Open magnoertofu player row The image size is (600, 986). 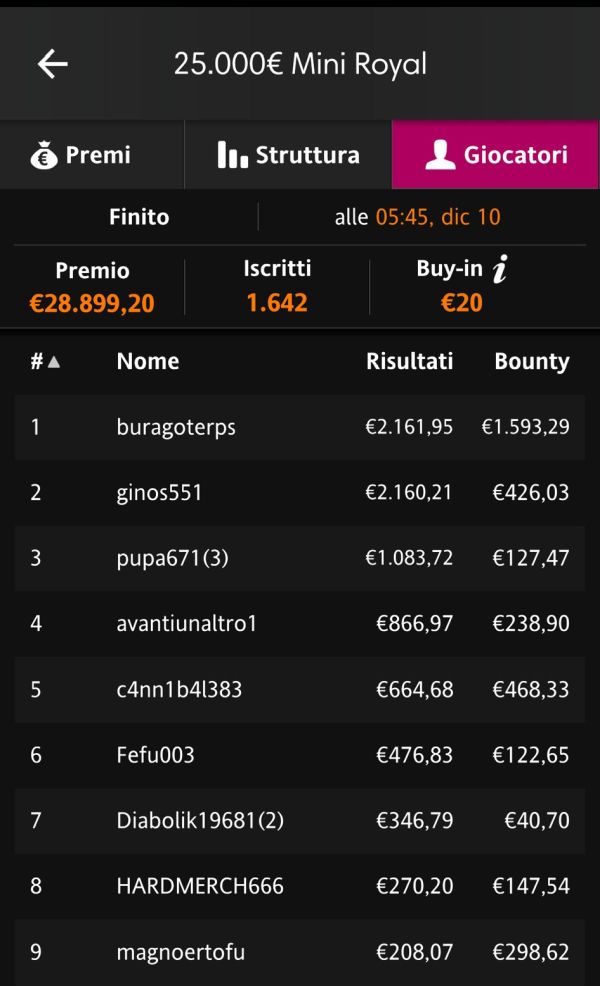point(299,952)
